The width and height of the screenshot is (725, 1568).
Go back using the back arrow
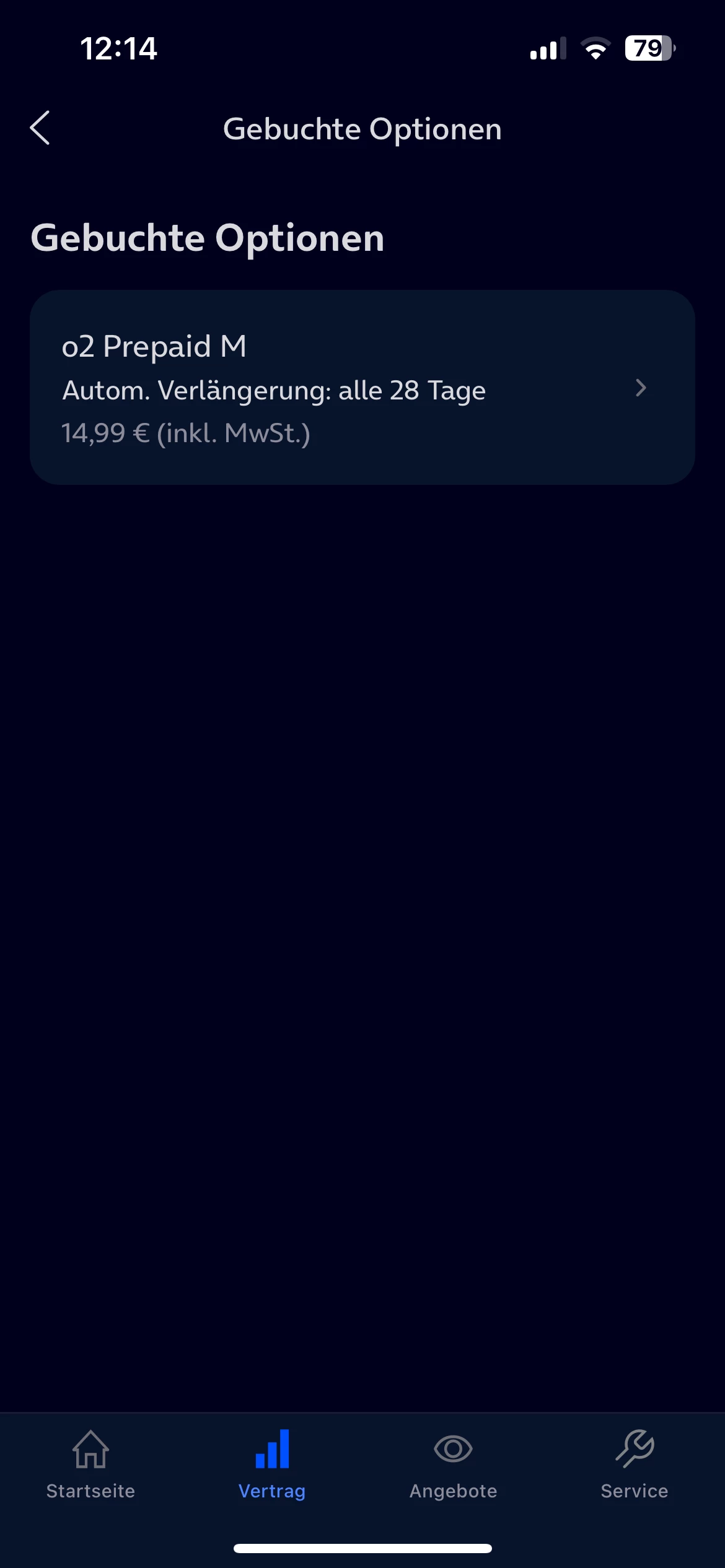40,128
